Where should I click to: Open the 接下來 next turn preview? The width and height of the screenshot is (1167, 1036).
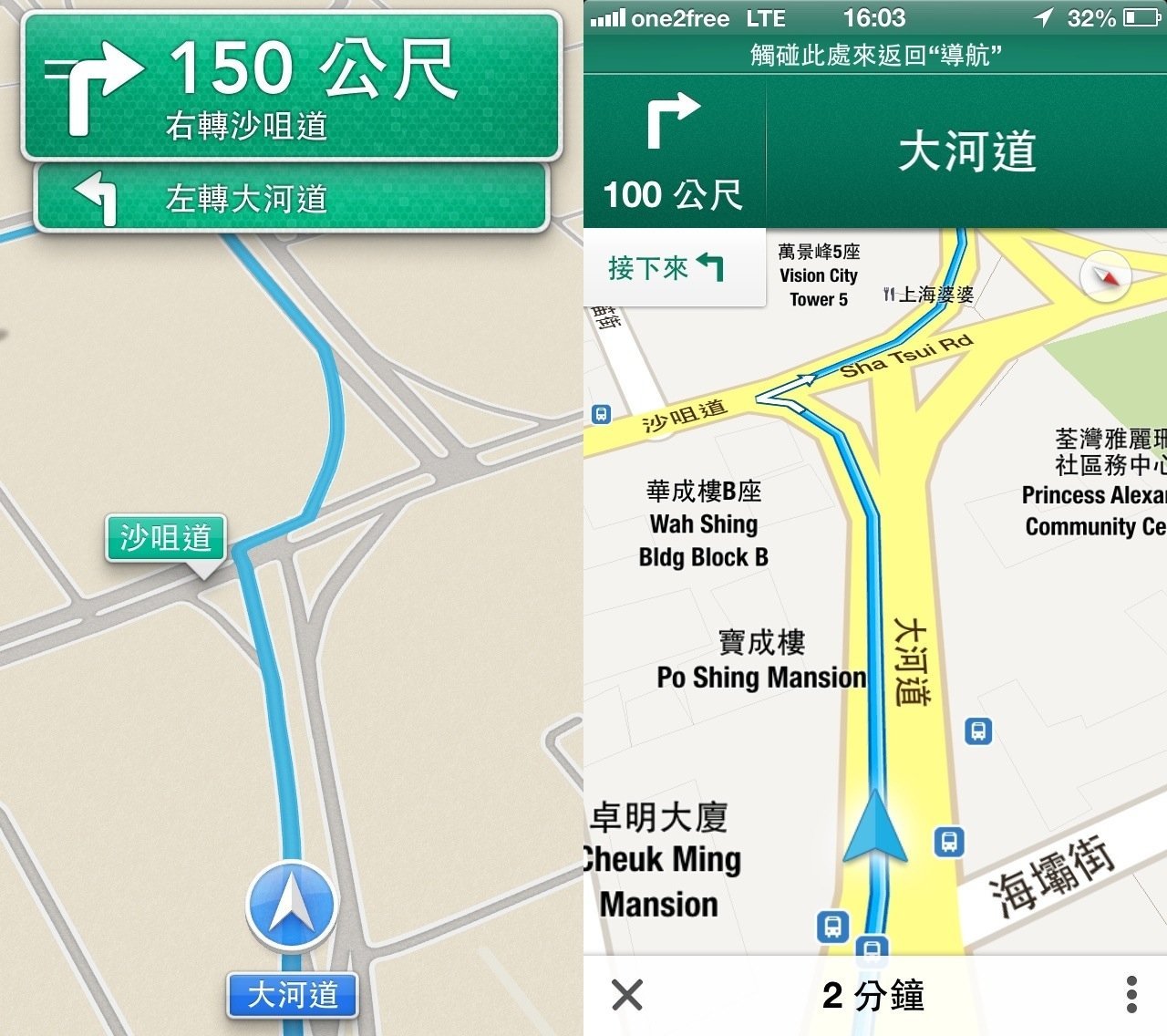click(x=673, y=267)
